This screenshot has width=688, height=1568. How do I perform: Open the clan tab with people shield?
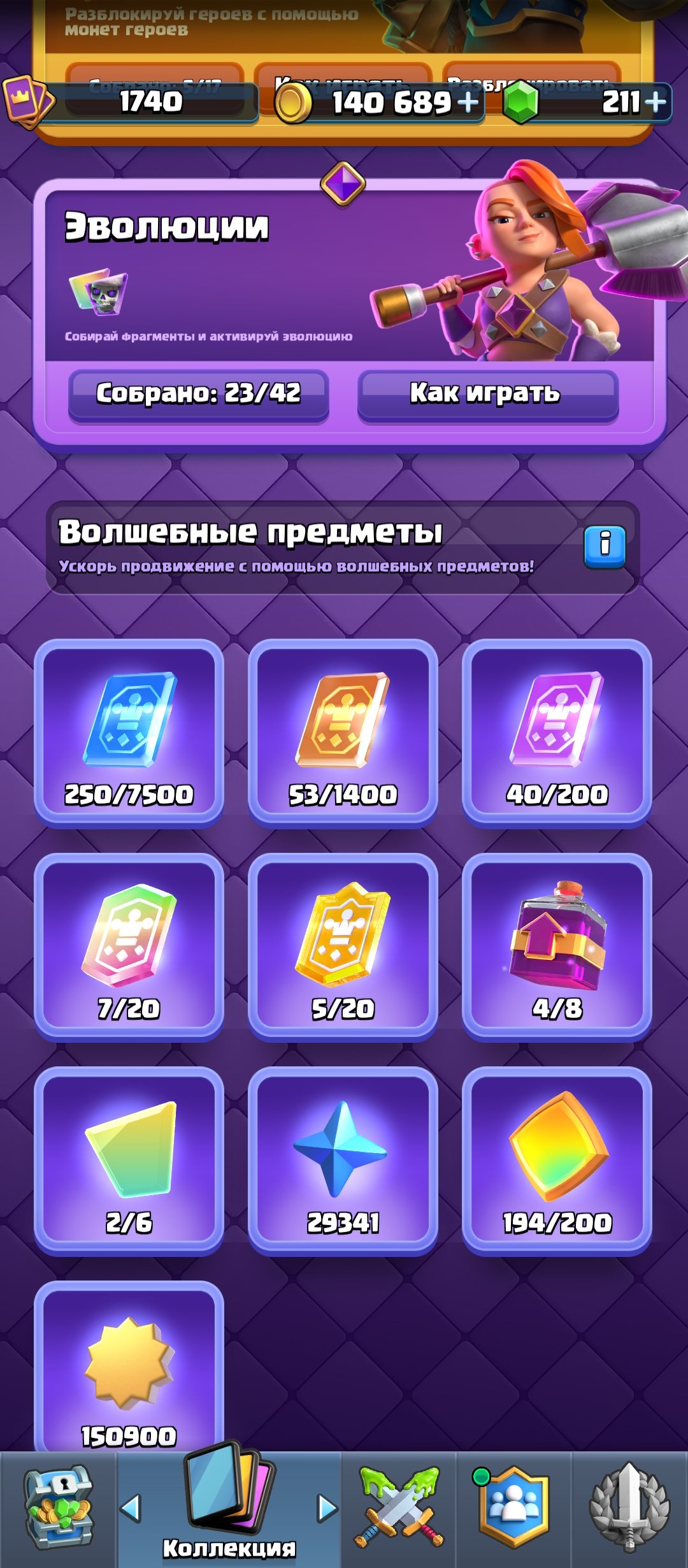pos(513,1507)
